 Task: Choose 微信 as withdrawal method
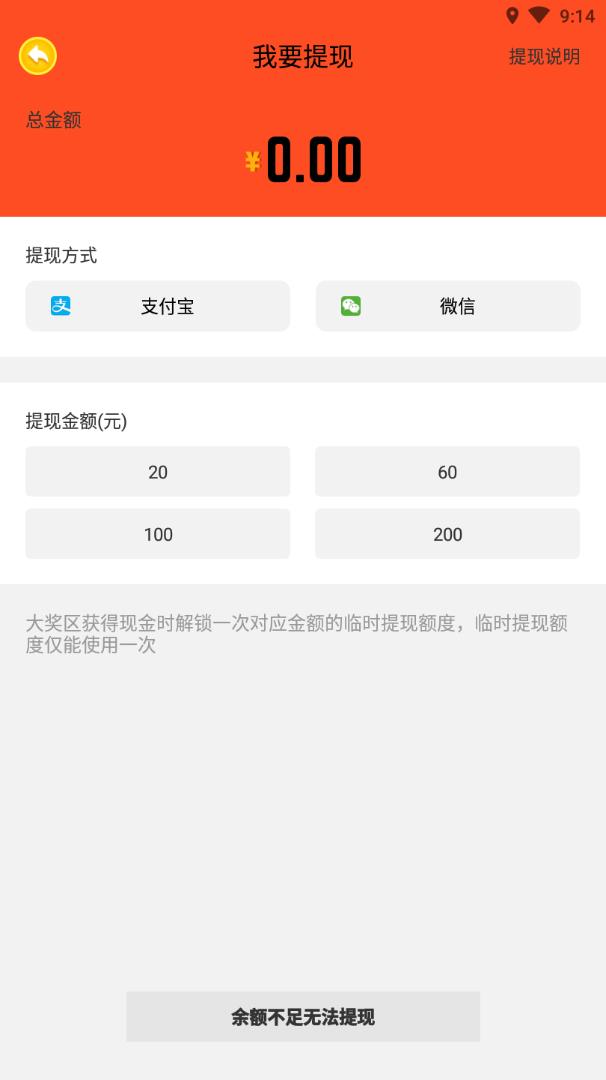point(448,306)
